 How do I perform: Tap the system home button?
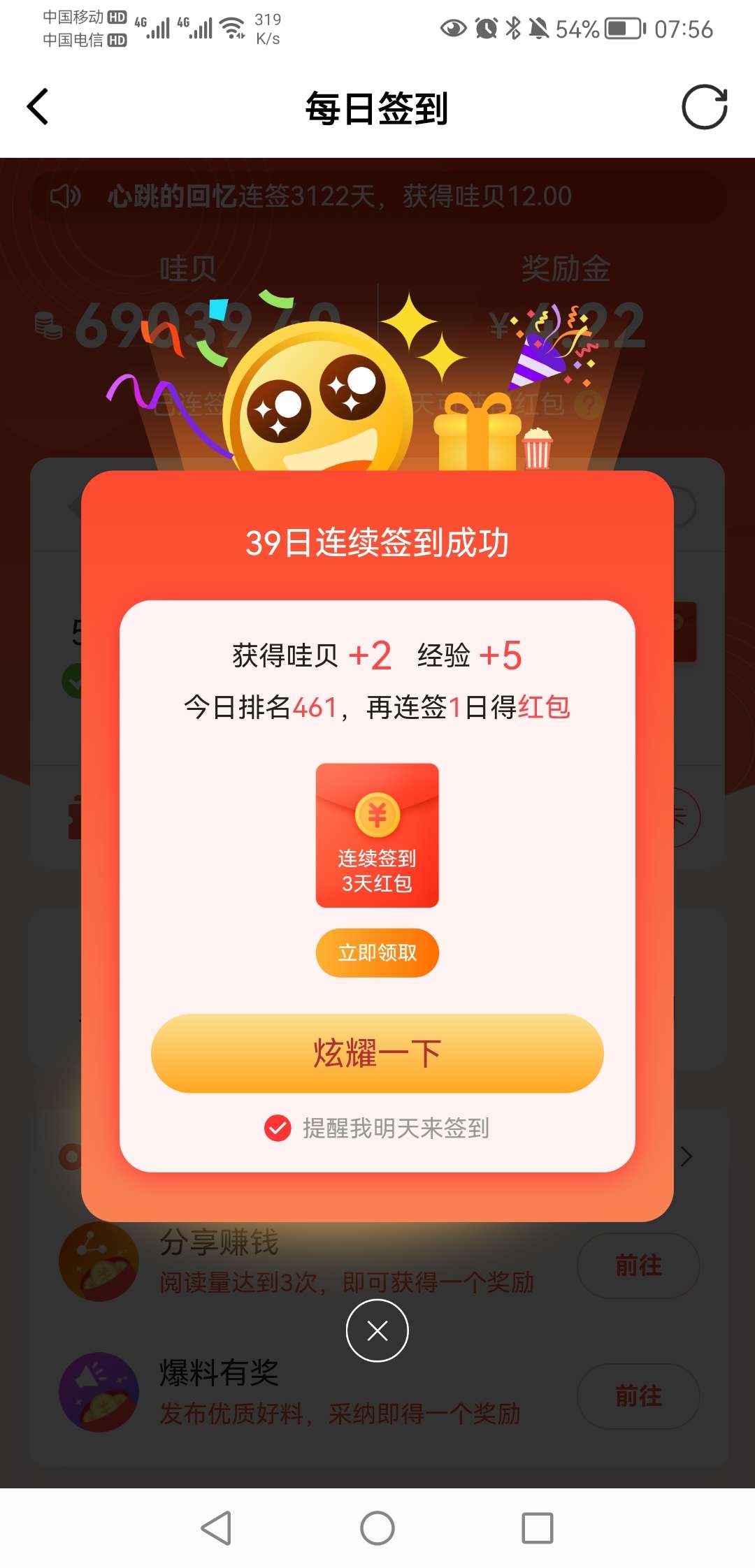point(377,1528)
